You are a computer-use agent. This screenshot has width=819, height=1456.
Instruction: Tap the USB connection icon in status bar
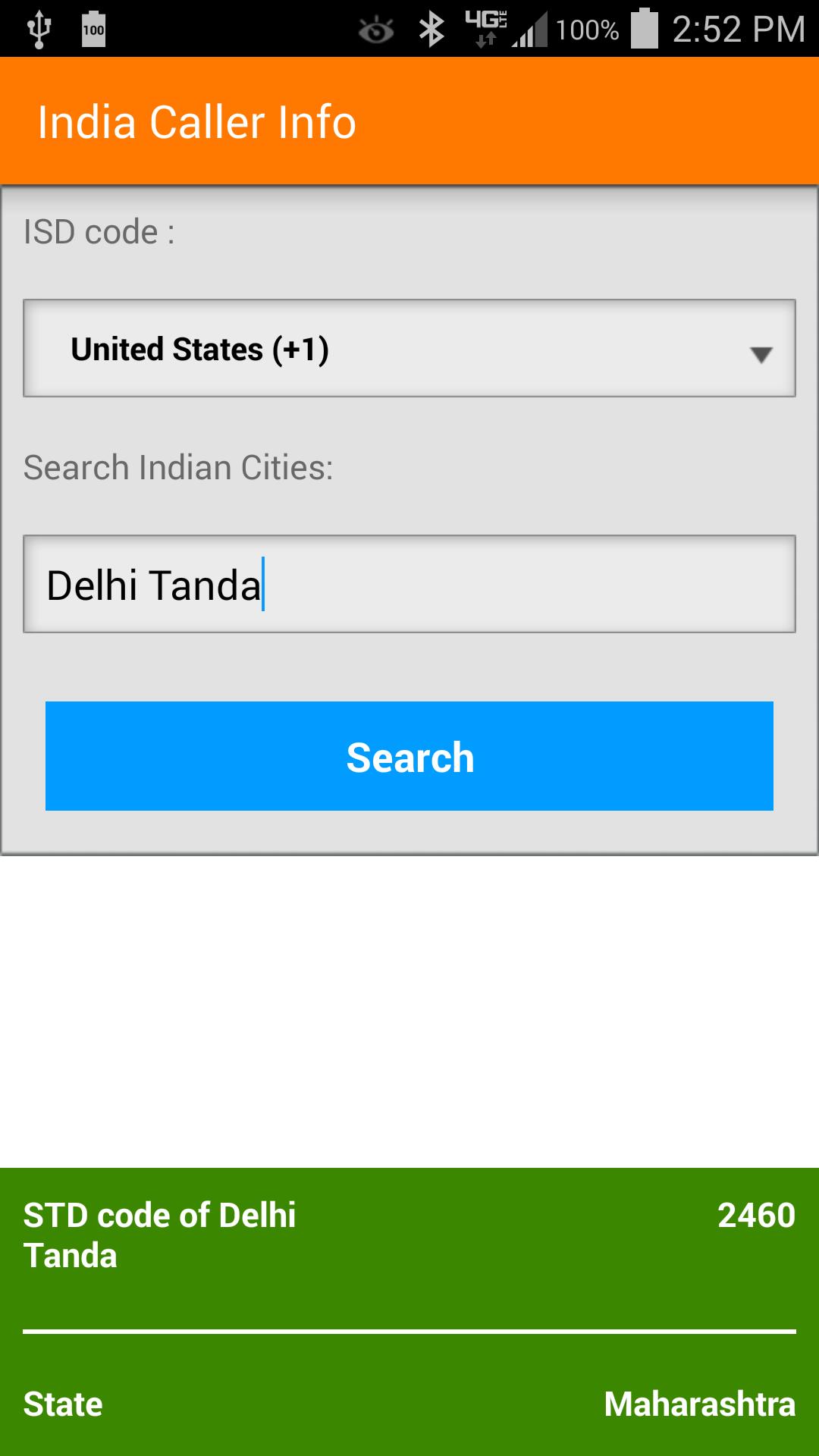(36, 28)
